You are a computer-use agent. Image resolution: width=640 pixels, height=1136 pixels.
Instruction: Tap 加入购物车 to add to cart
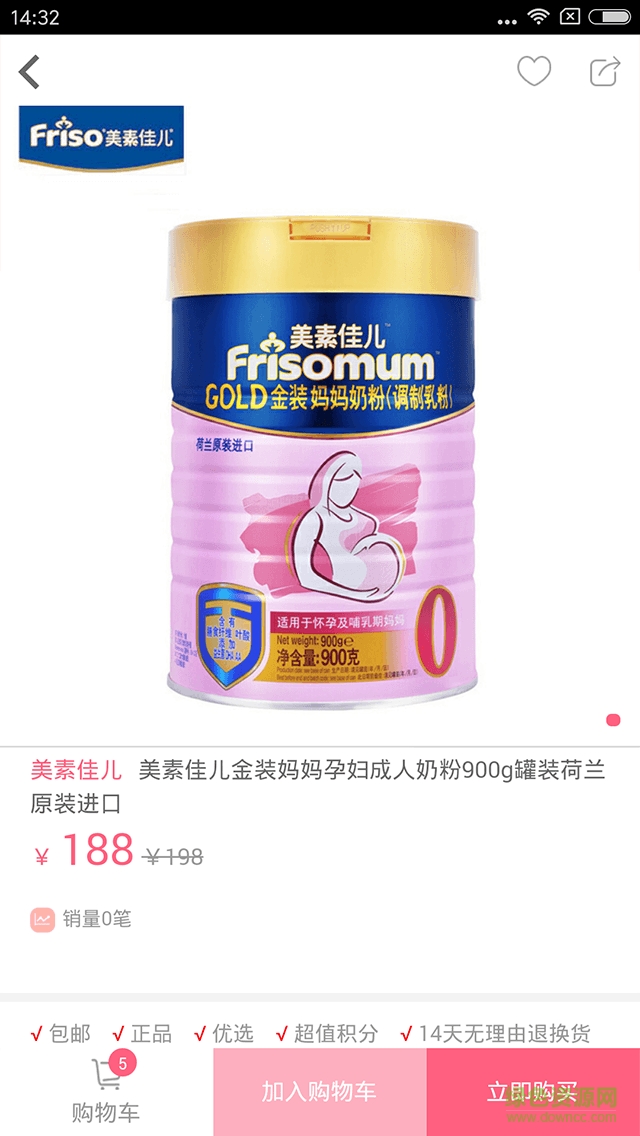coord(319,1092)
